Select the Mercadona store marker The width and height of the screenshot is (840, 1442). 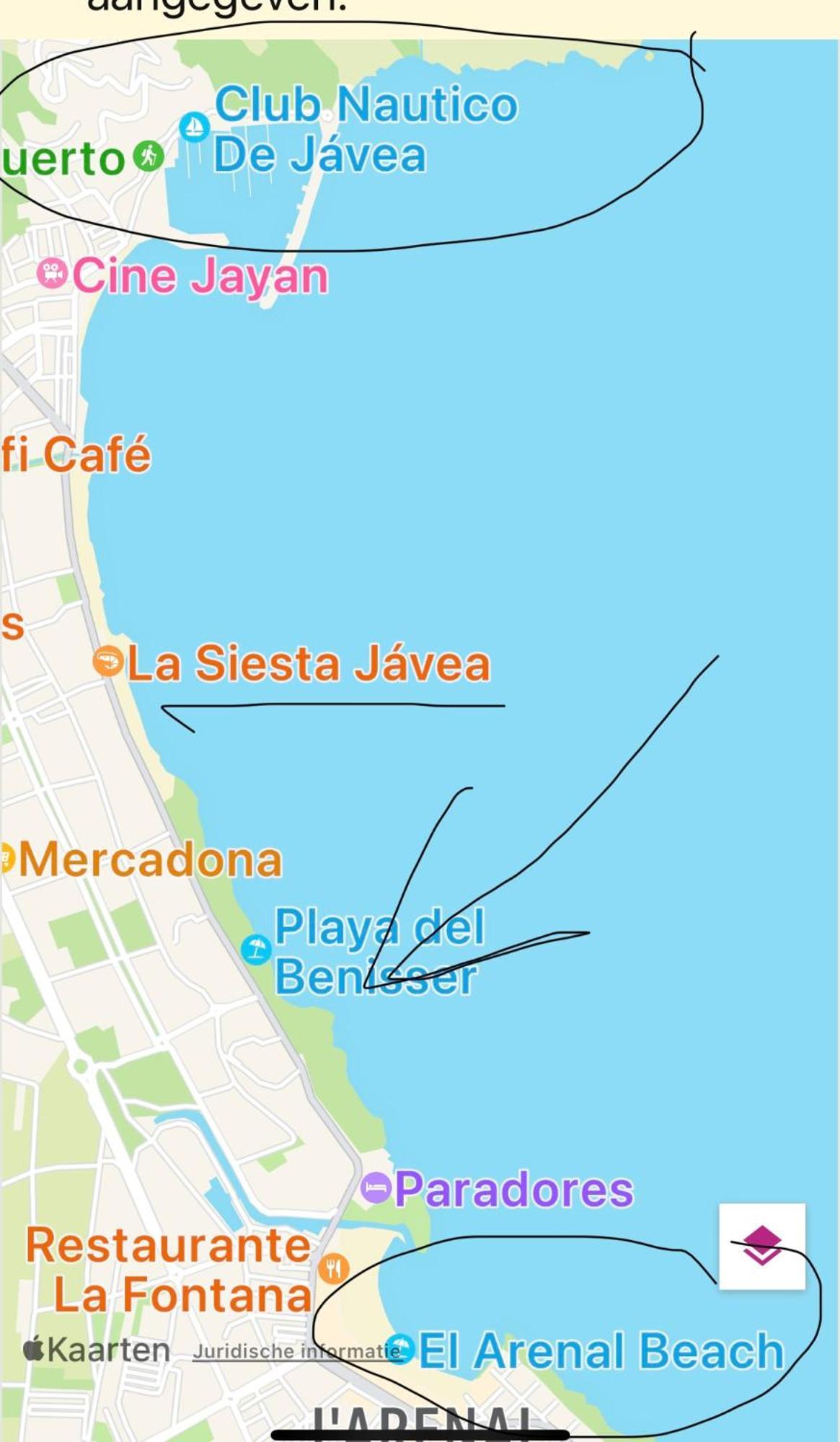coord(7,859)
